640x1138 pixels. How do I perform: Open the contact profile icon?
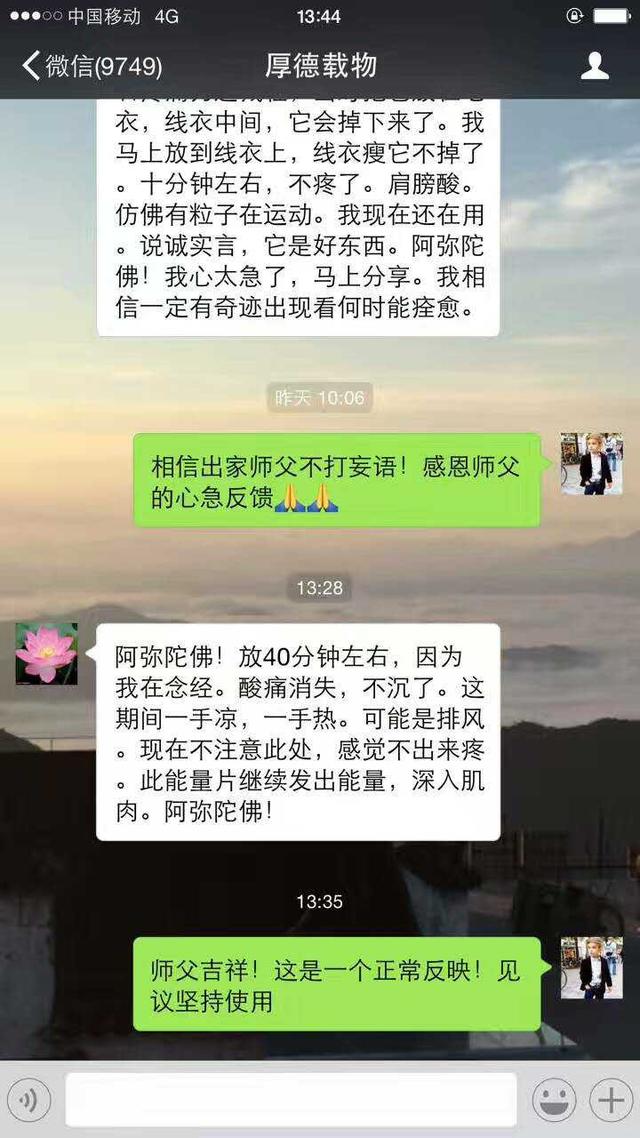595,66
